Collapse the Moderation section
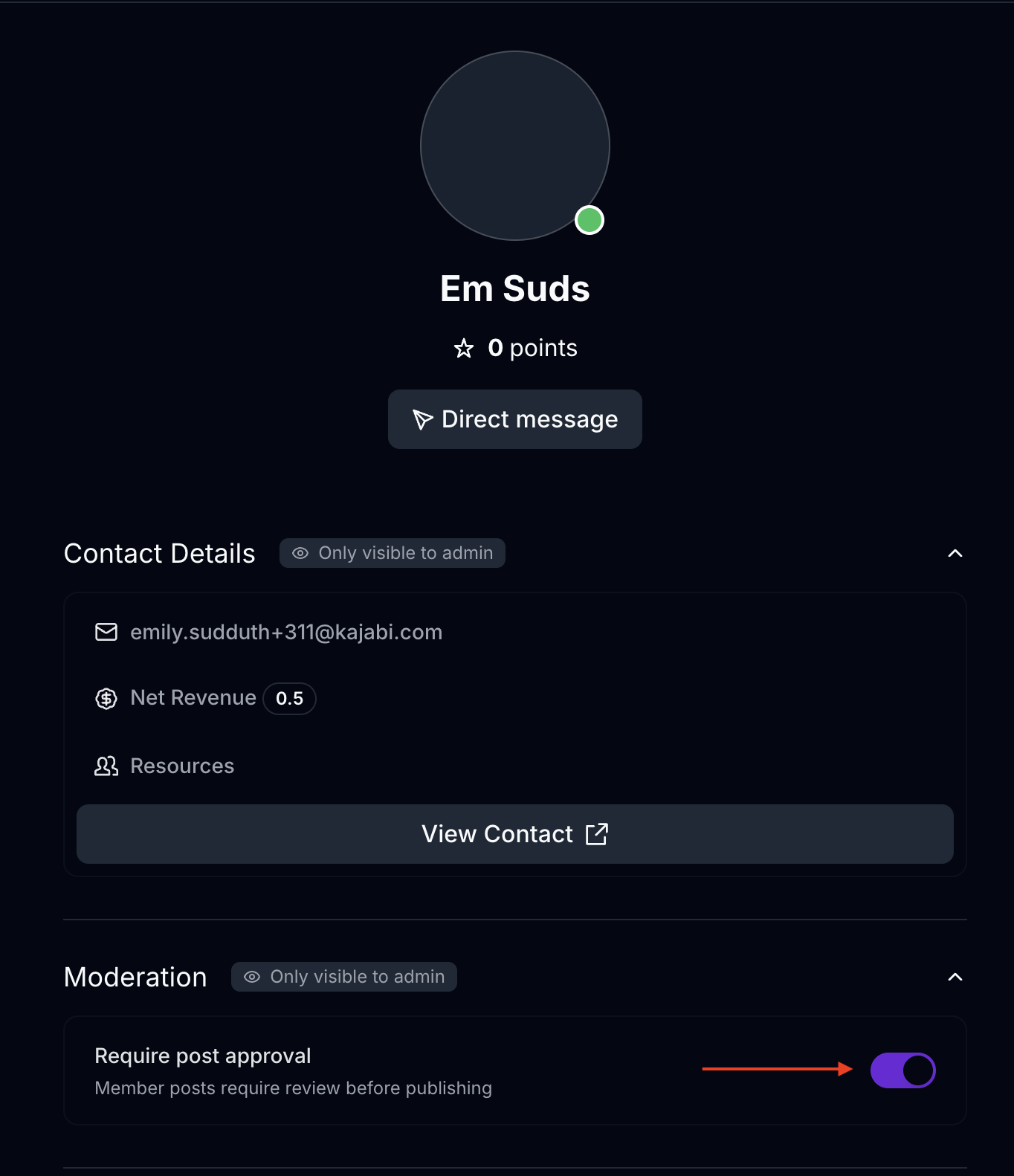This screenshot has height=1176, width=1014. pos(955,977)
